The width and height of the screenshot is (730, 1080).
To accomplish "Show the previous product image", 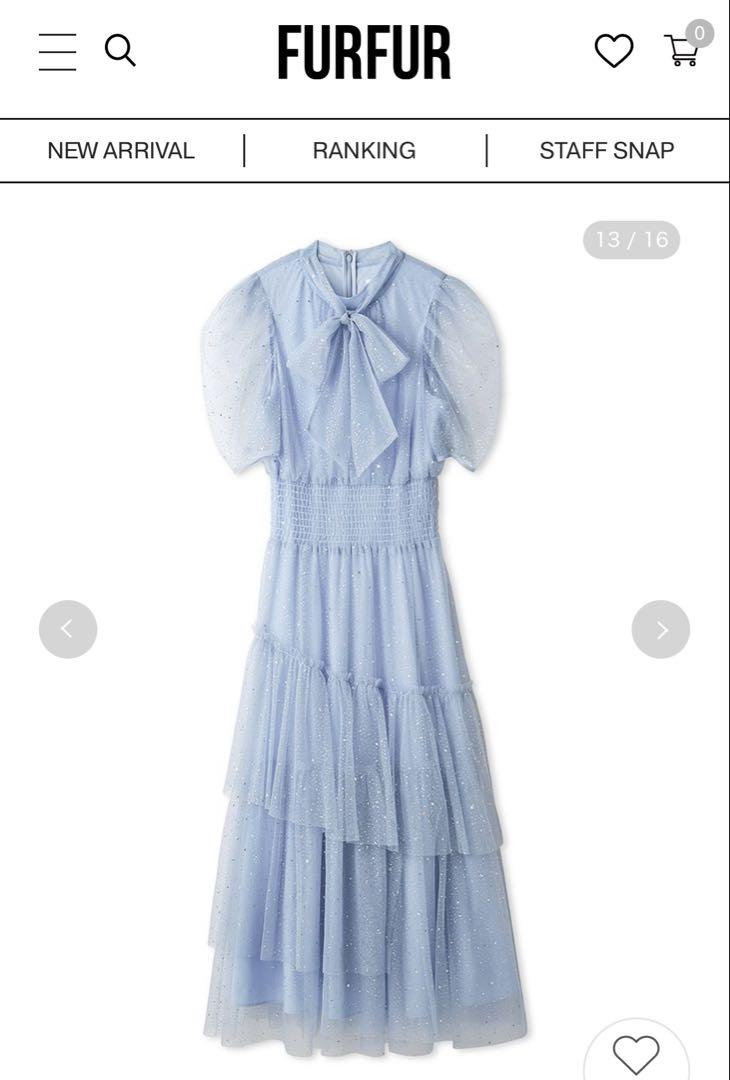I will click(68, 629).
